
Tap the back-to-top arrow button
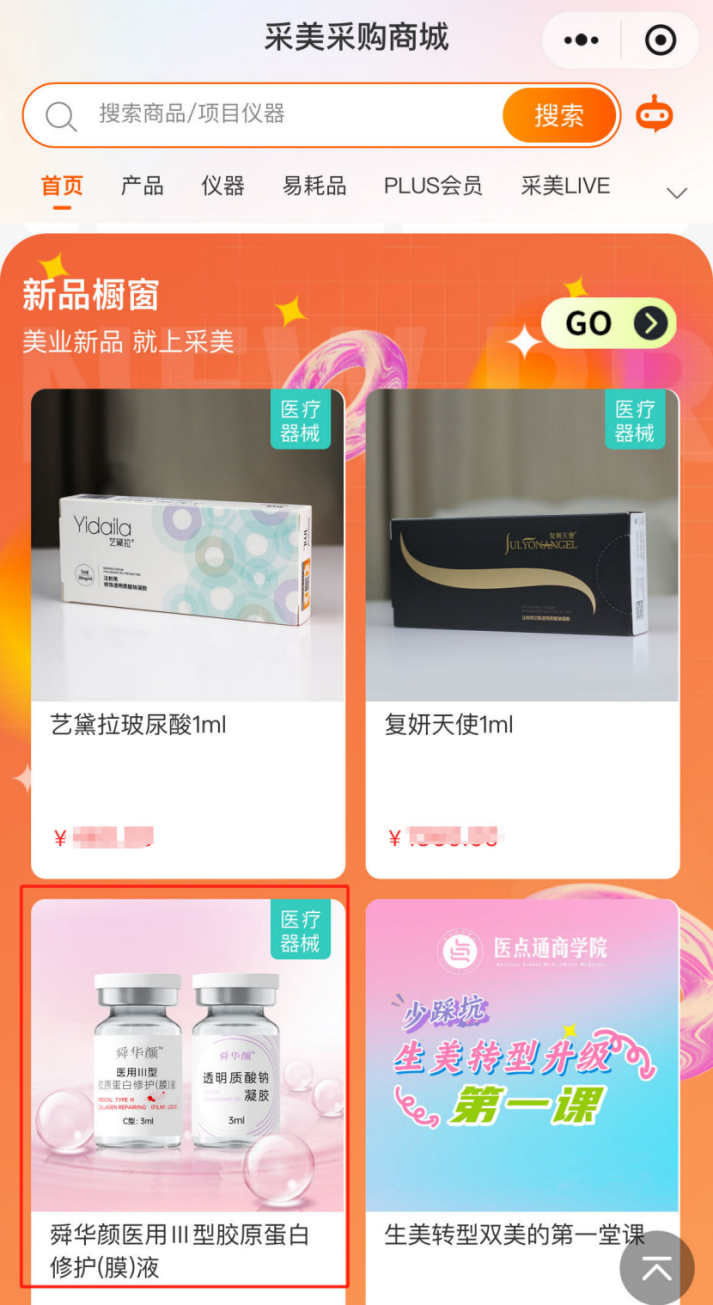[x=657, y=1268]
